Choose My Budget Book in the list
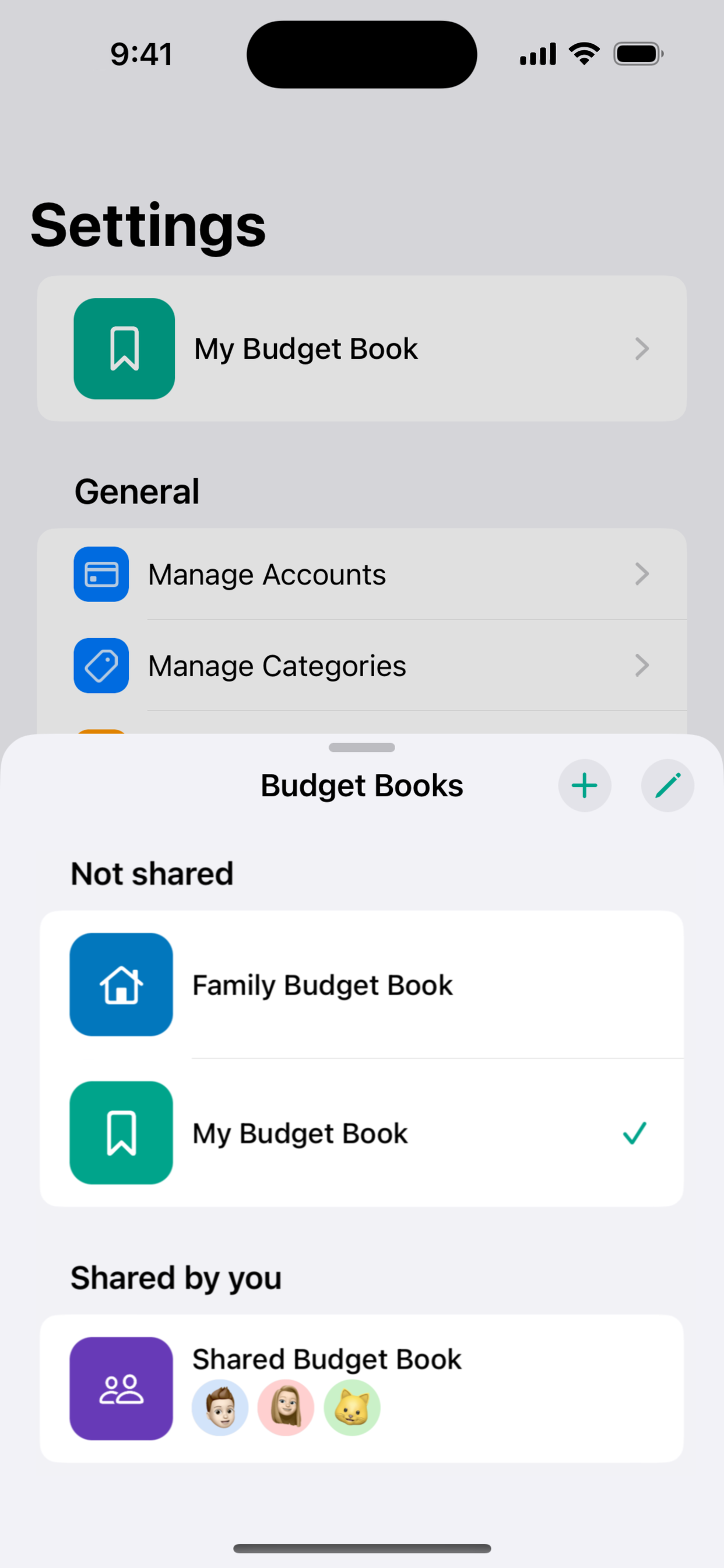The width and height of the screenshot is (724, 1568). (x=361, y=1133)
